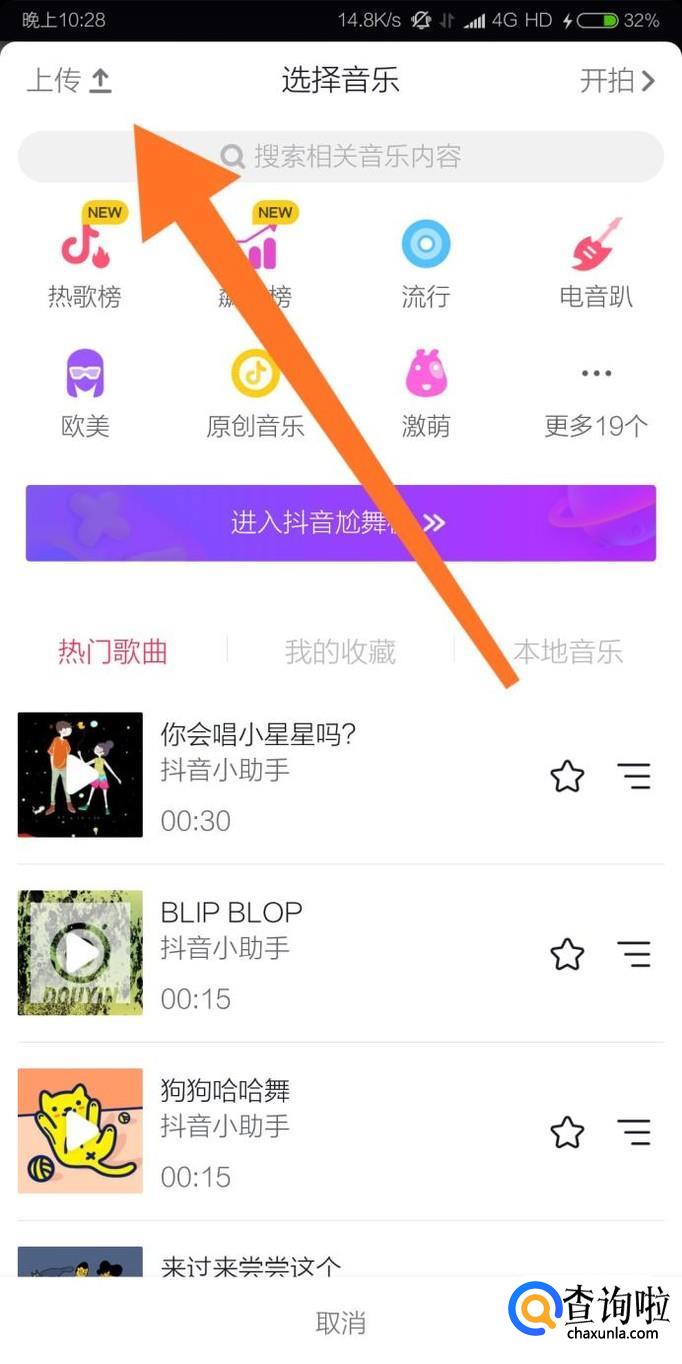Open the 进入抖音尬舞 banner
Viewport: 682px width, 1364px height.
(x=341, y=522)
